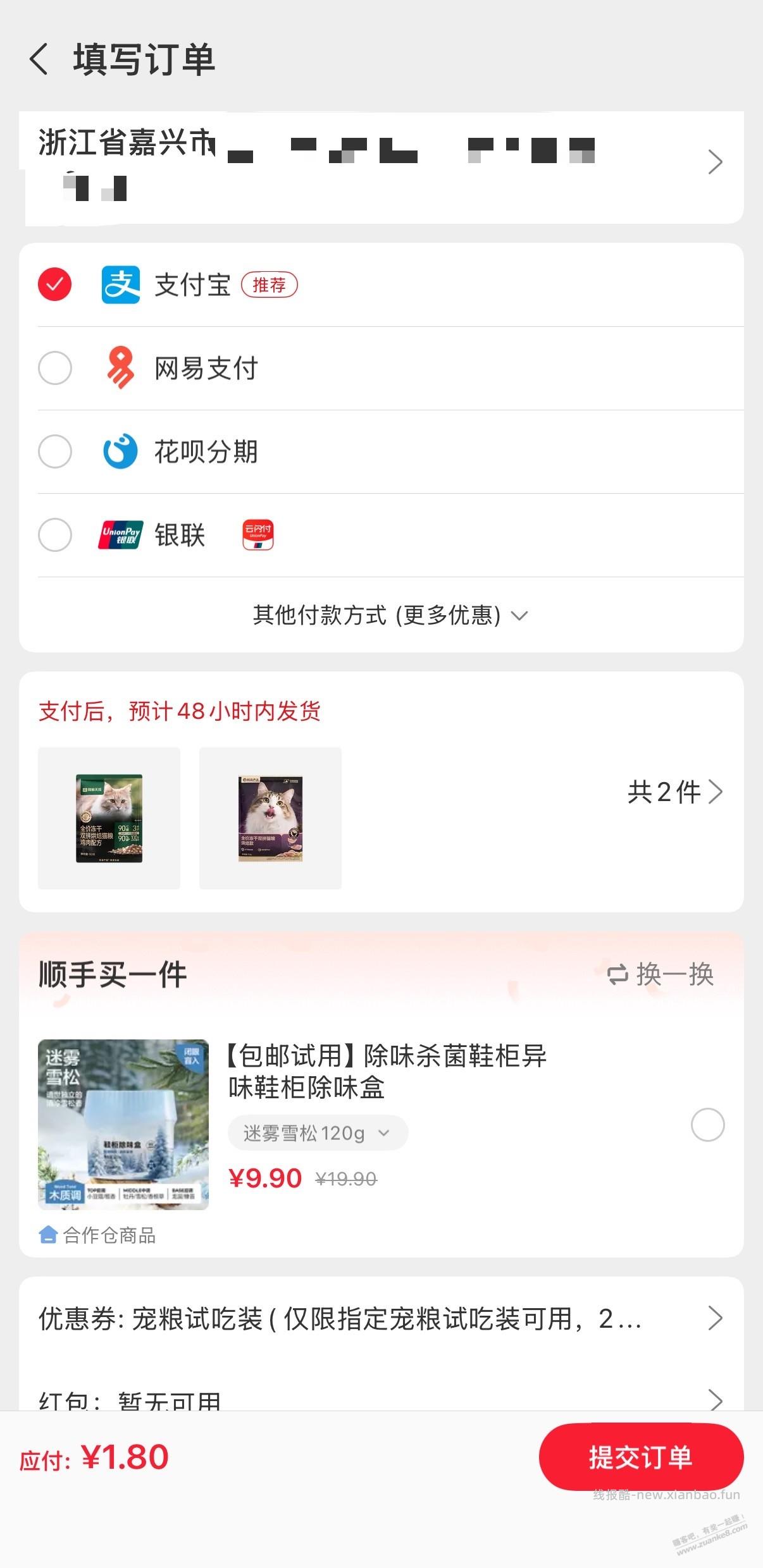This screenshot has height=1568, width=763.
Task: Click the UnionPay (银联) logo icon
Action: tap(120, 535)
